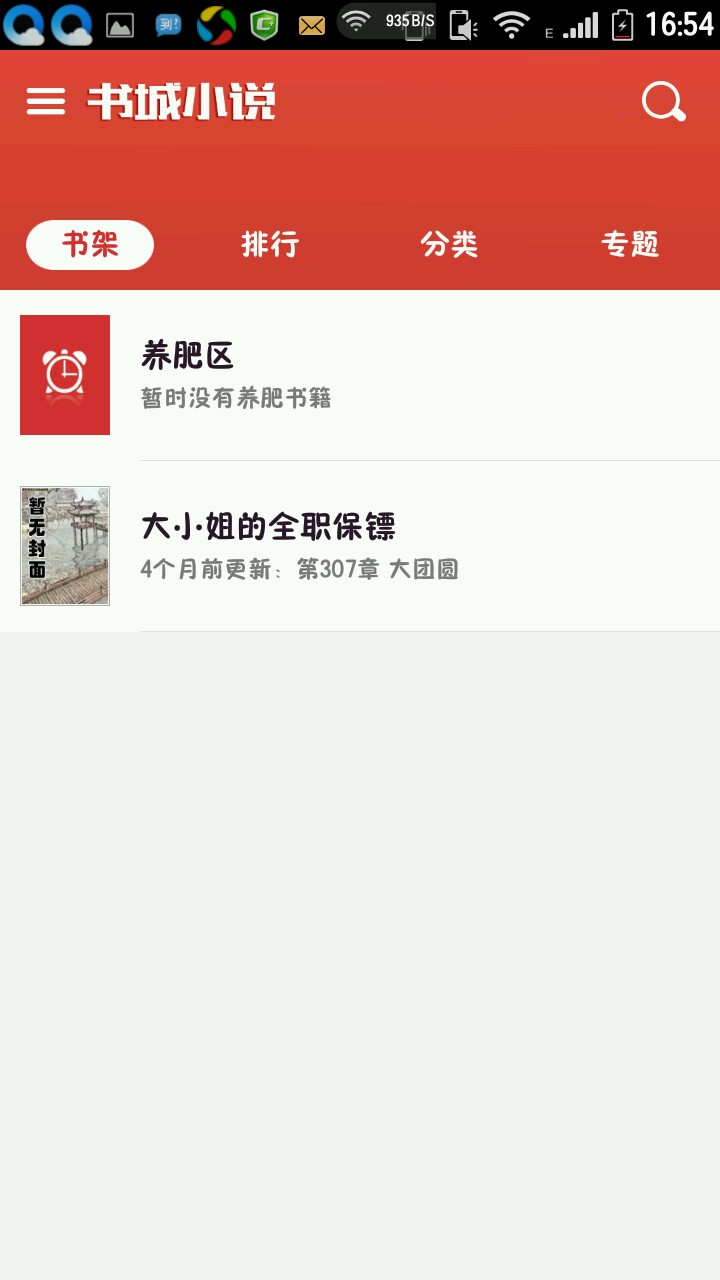Switch to the 分类 tab
This screenshot has width=720, height=1280.
[449, 245]
